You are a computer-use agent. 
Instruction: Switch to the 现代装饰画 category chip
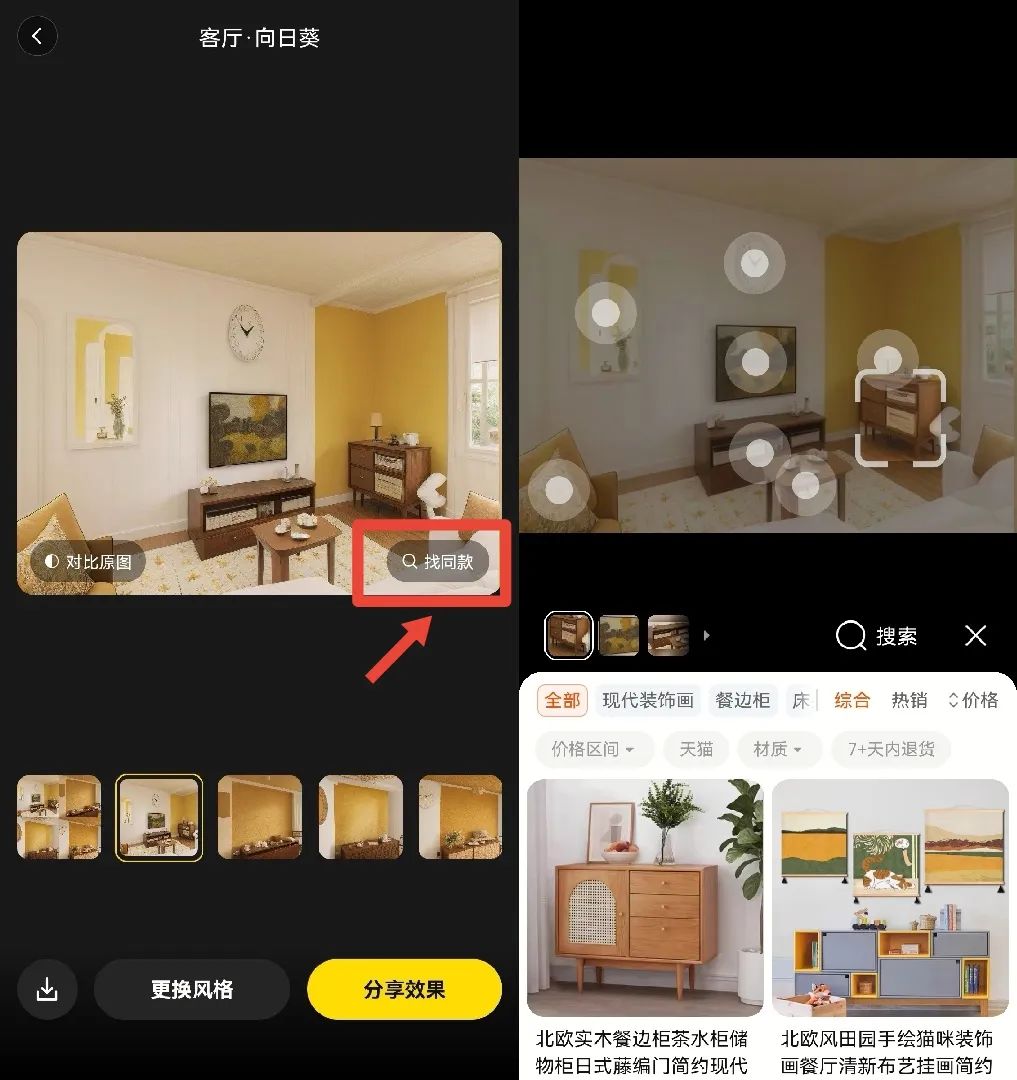pos(648,700)
